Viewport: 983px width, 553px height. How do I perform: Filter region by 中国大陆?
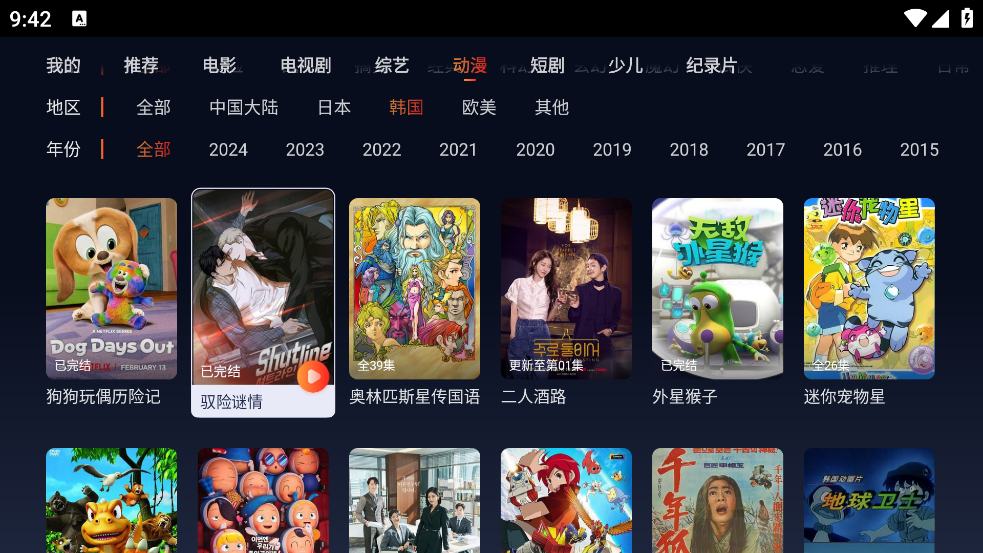click(x=244, y=107)
